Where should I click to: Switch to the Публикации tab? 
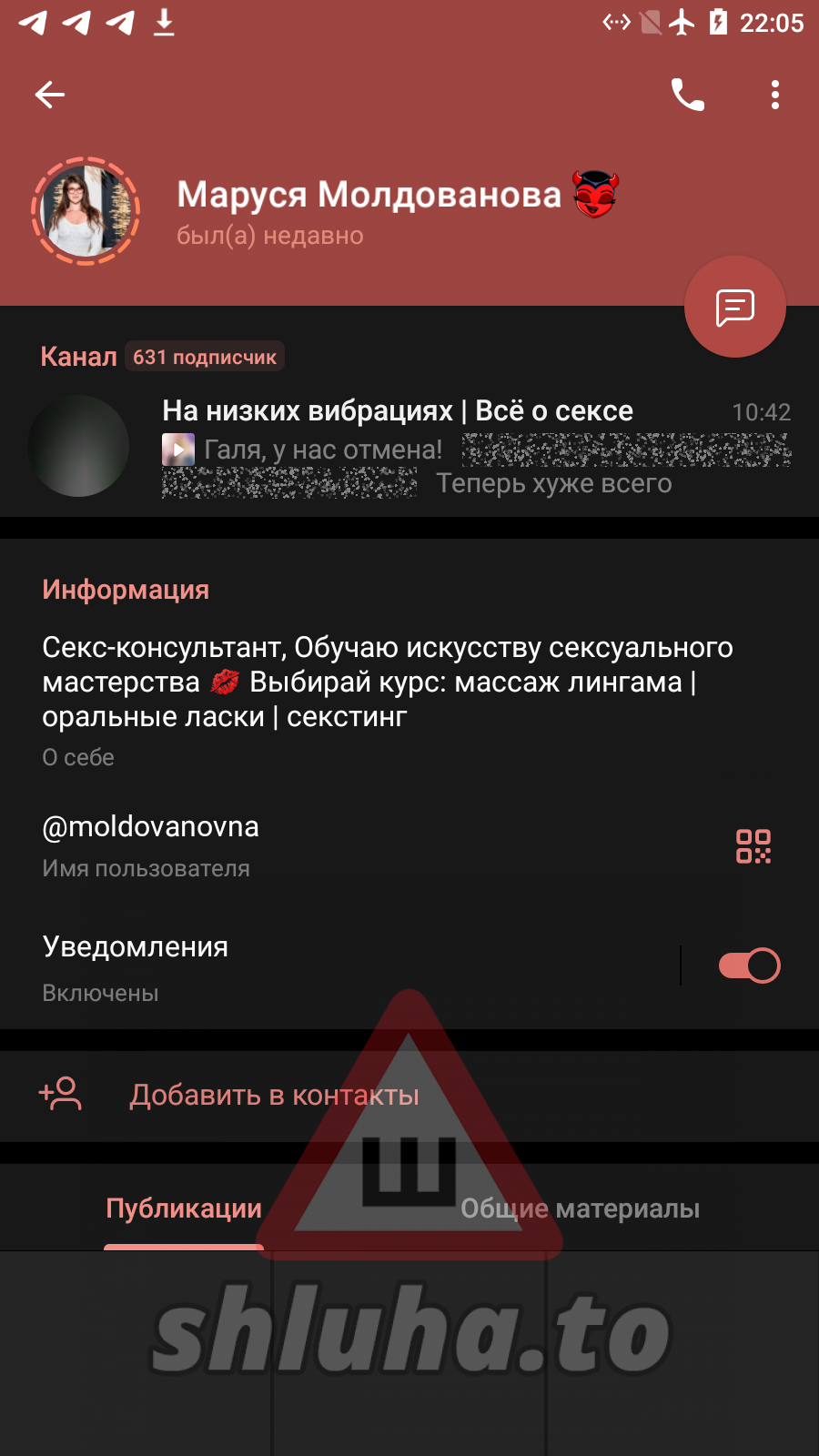pos(184,1208)
